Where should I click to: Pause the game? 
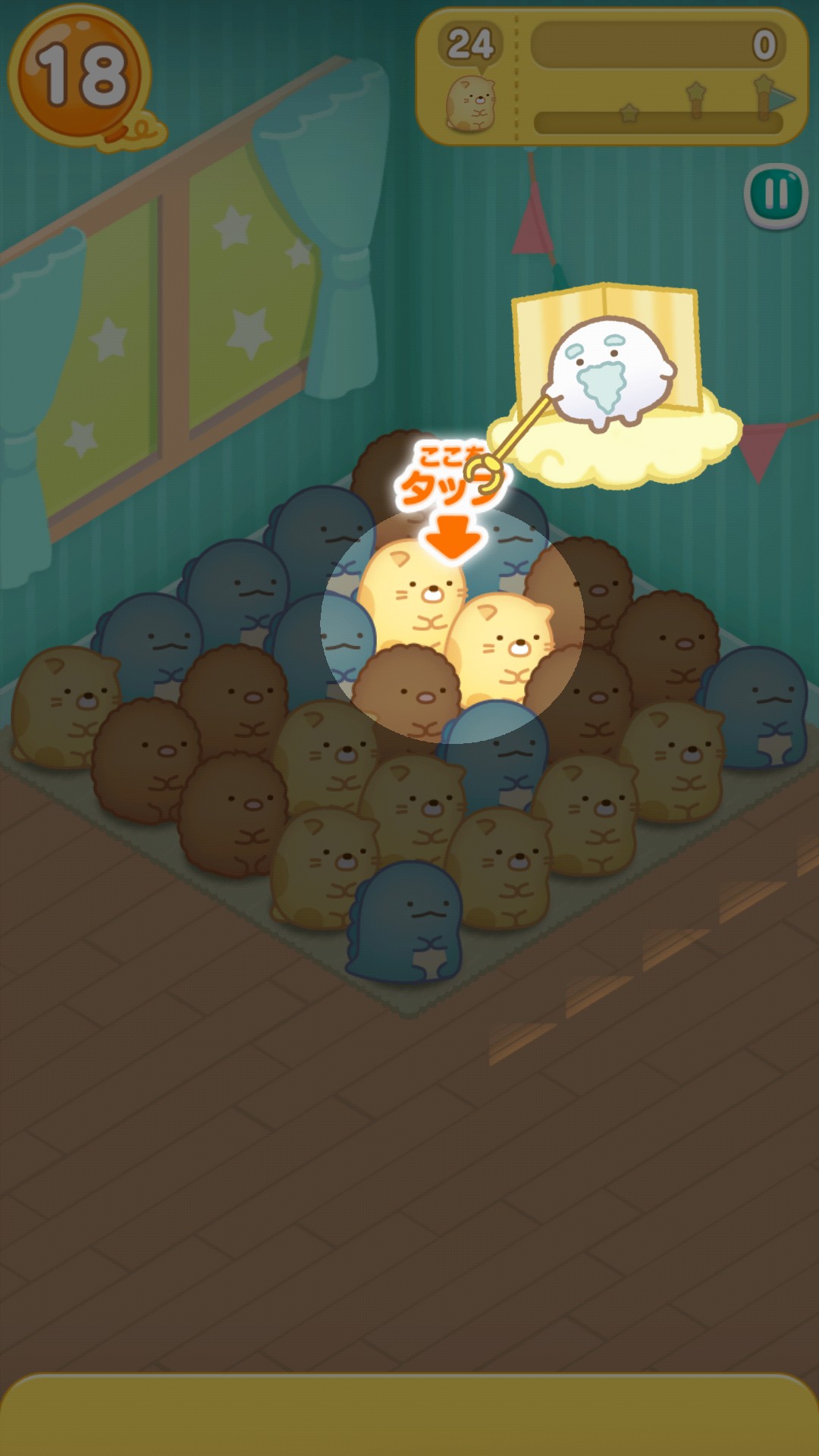point(776,195)
